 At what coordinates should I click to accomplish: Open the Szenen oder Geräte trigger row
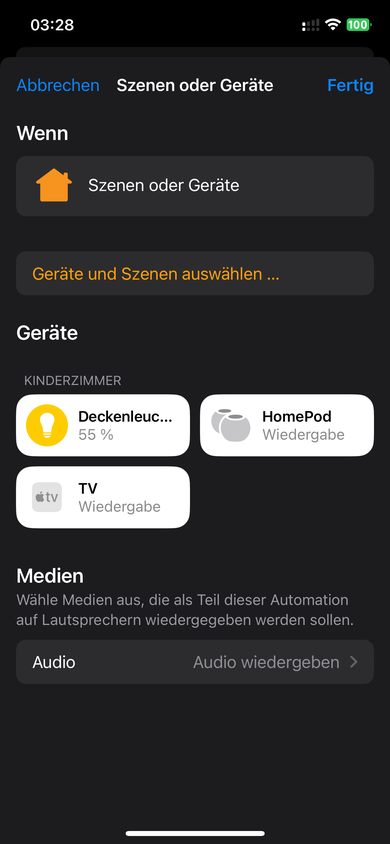pos(195,186)
